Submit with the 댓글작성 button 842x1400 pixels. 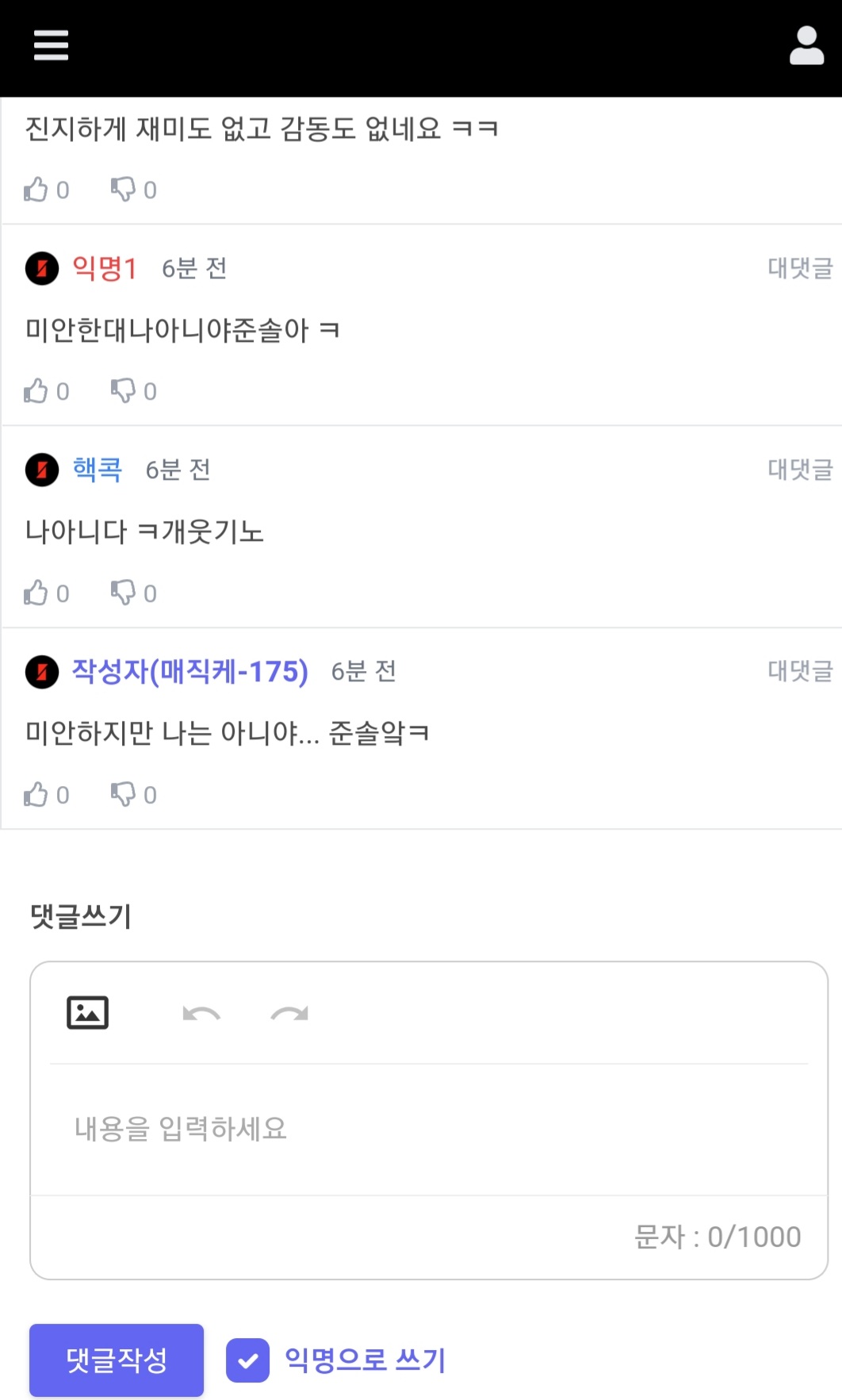click(x=117, y=1360)
